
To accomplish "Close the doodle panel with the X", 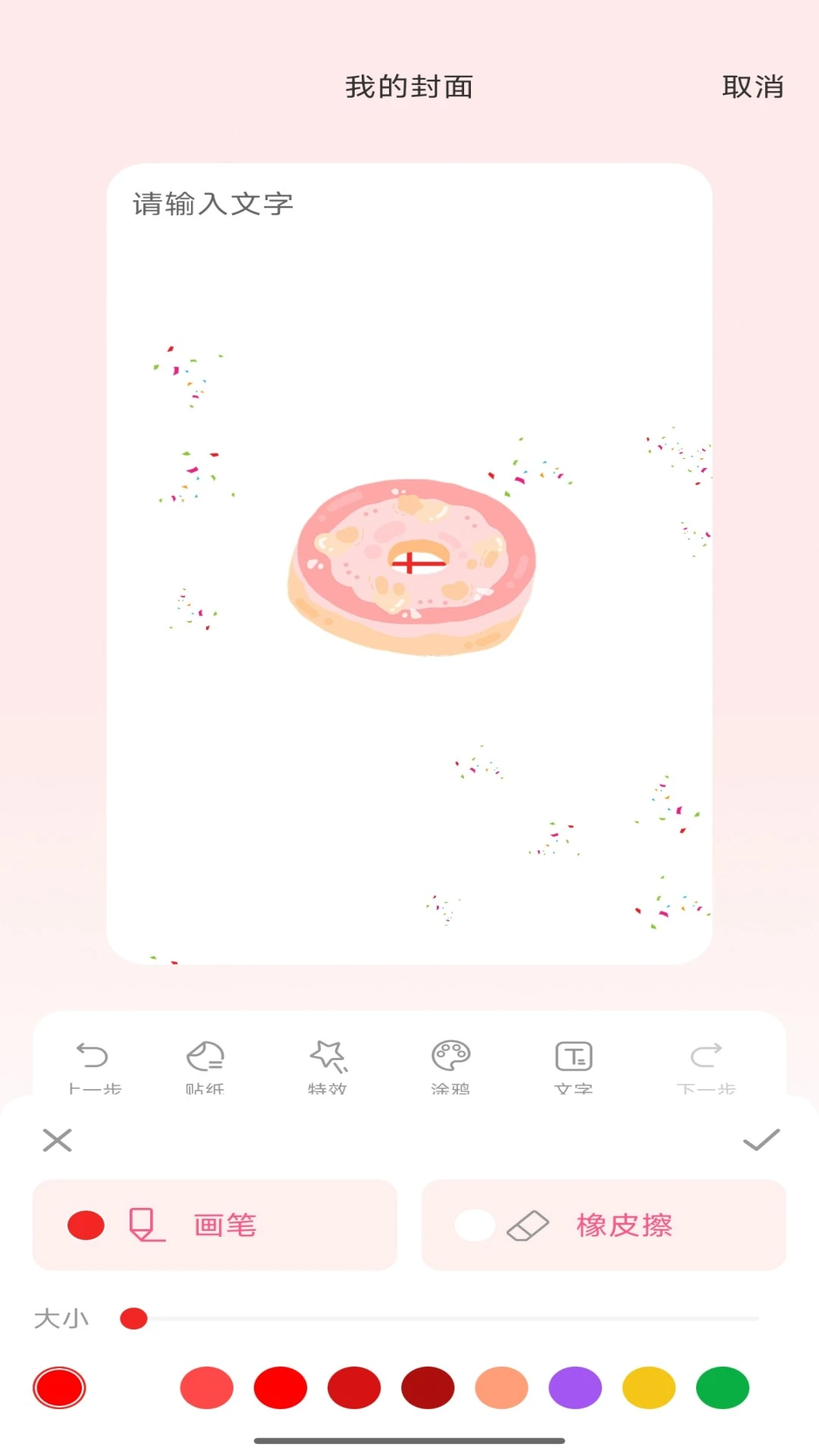I will point(57,1140).
